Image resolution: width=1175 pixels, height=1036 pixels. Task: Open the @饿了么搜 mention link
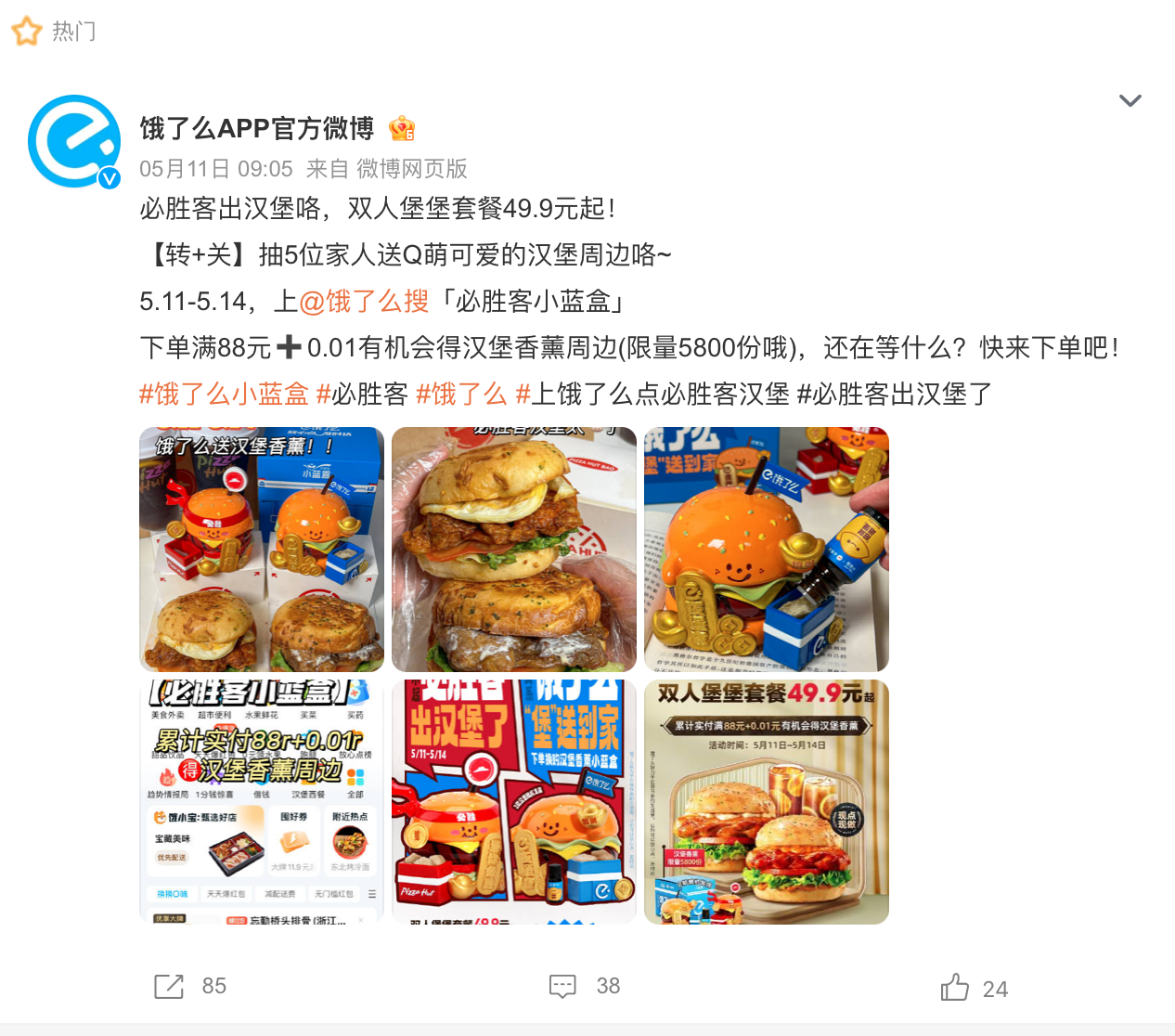(x=363, y=301)
